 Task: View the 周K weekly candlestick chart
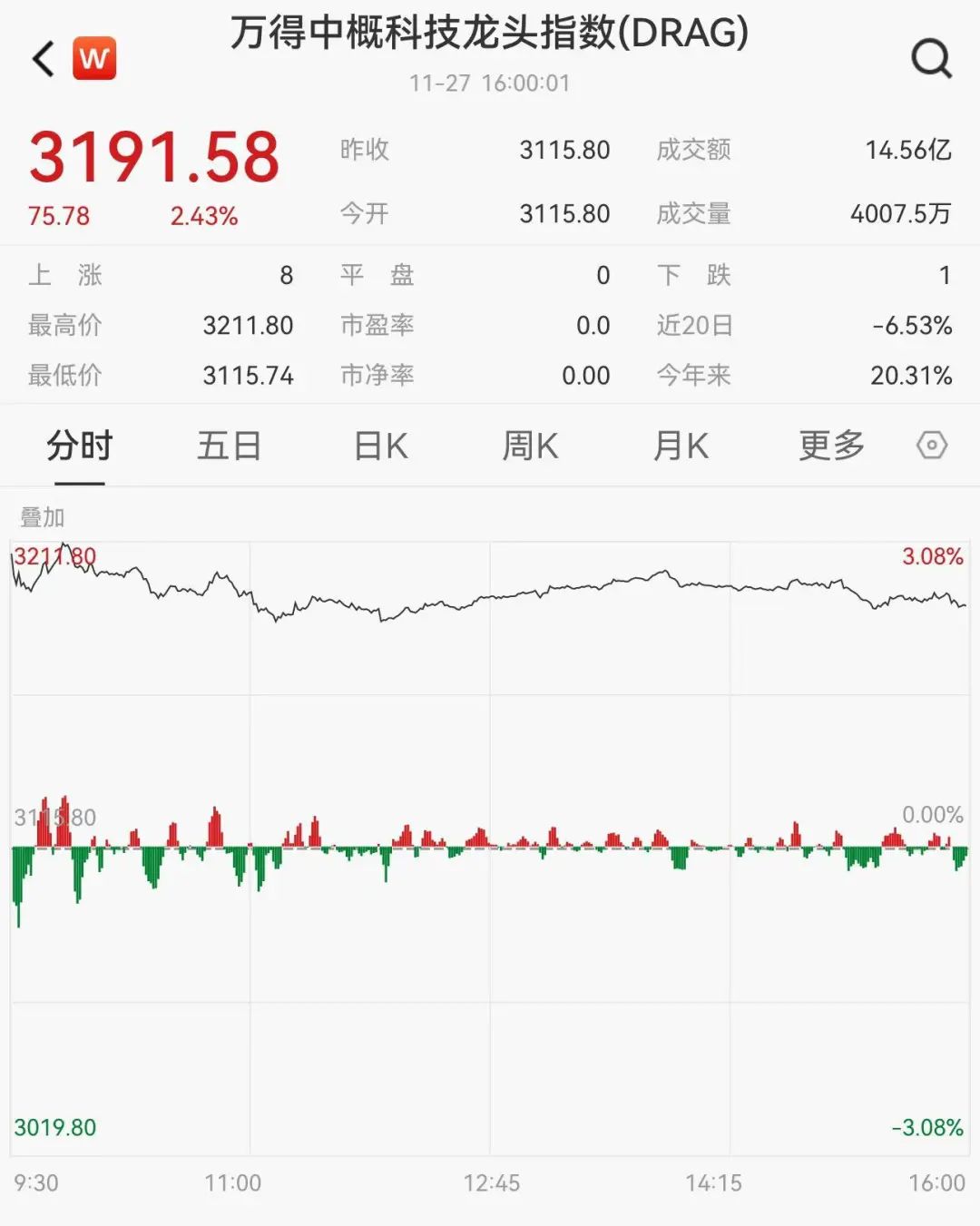531,446
